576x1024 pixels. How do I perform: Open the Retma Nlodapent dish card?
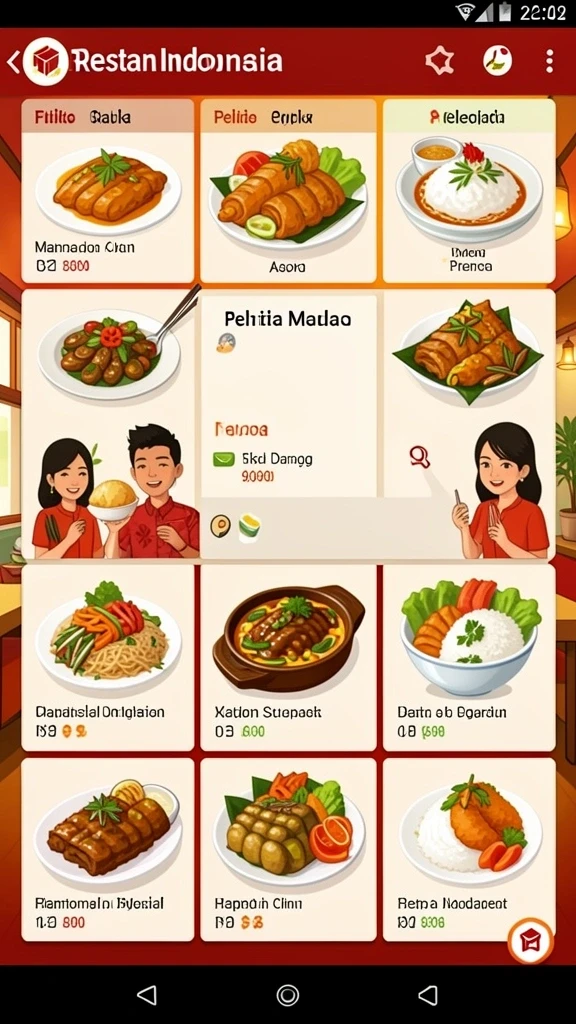tap(469, 850)
